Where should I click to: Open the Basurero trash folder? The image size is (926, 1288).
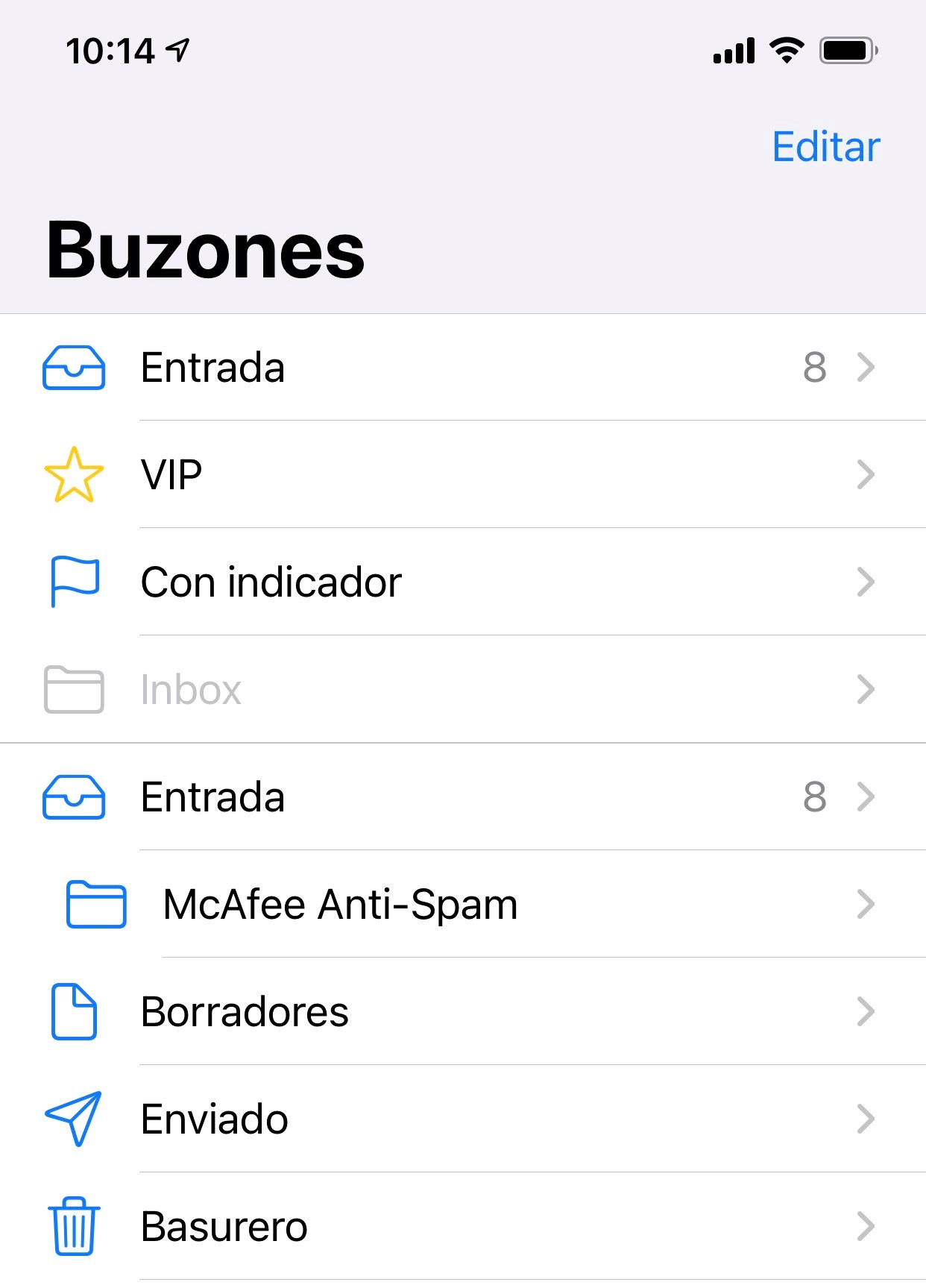point(462,1227)
